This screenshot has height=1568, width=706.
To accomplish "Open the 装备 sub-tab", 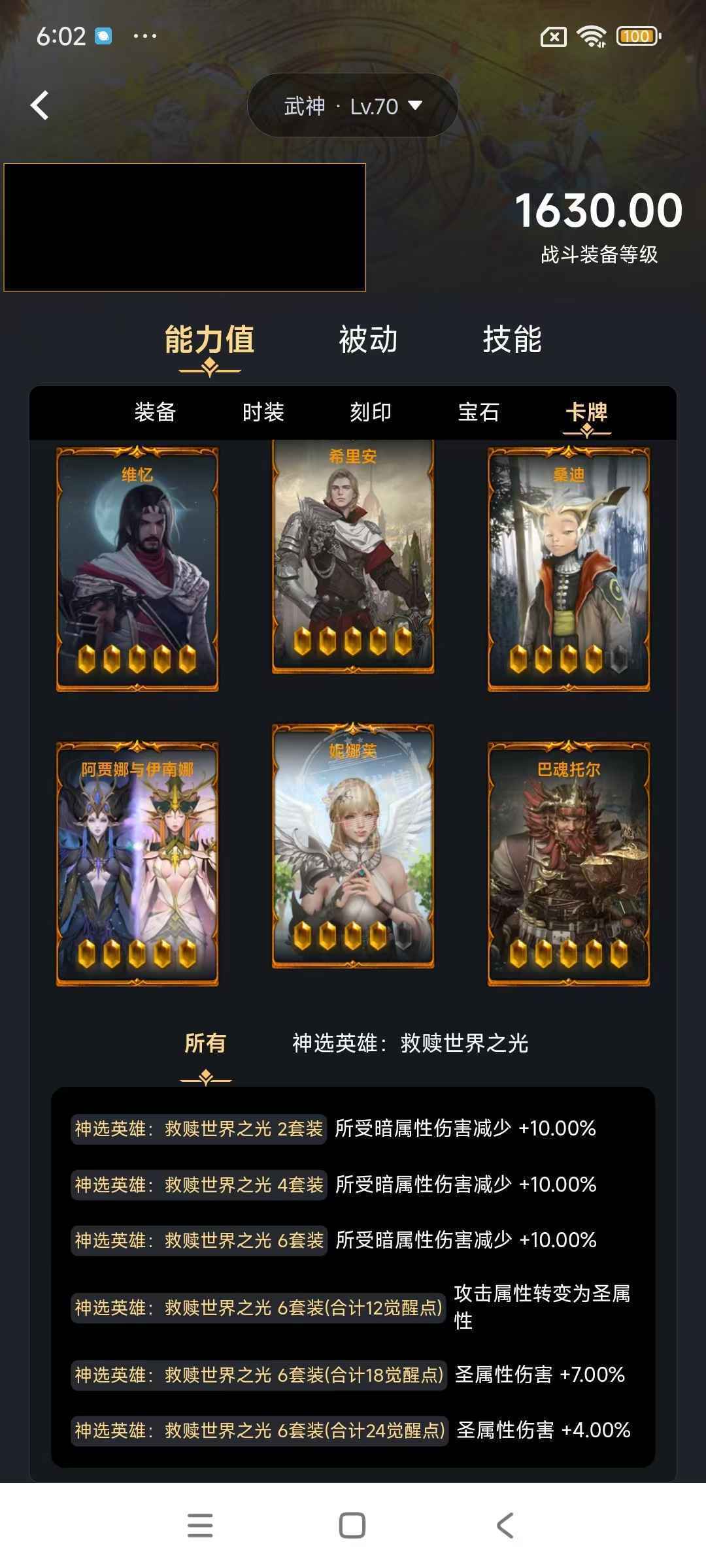I will pos(155,412).
